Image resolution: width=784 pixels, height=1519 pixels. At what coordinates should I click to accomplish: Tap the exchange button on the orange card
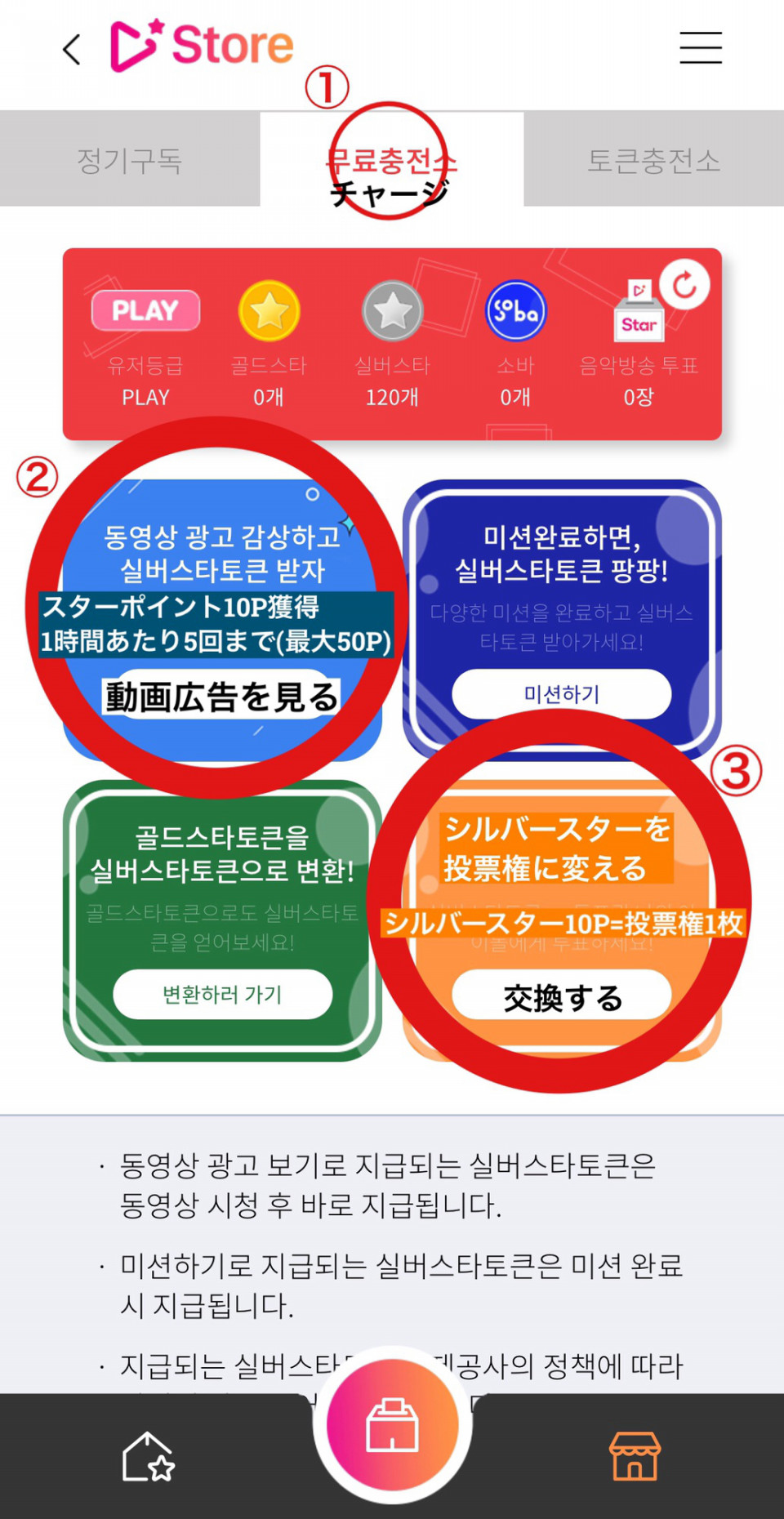click(x=562, y=997)
